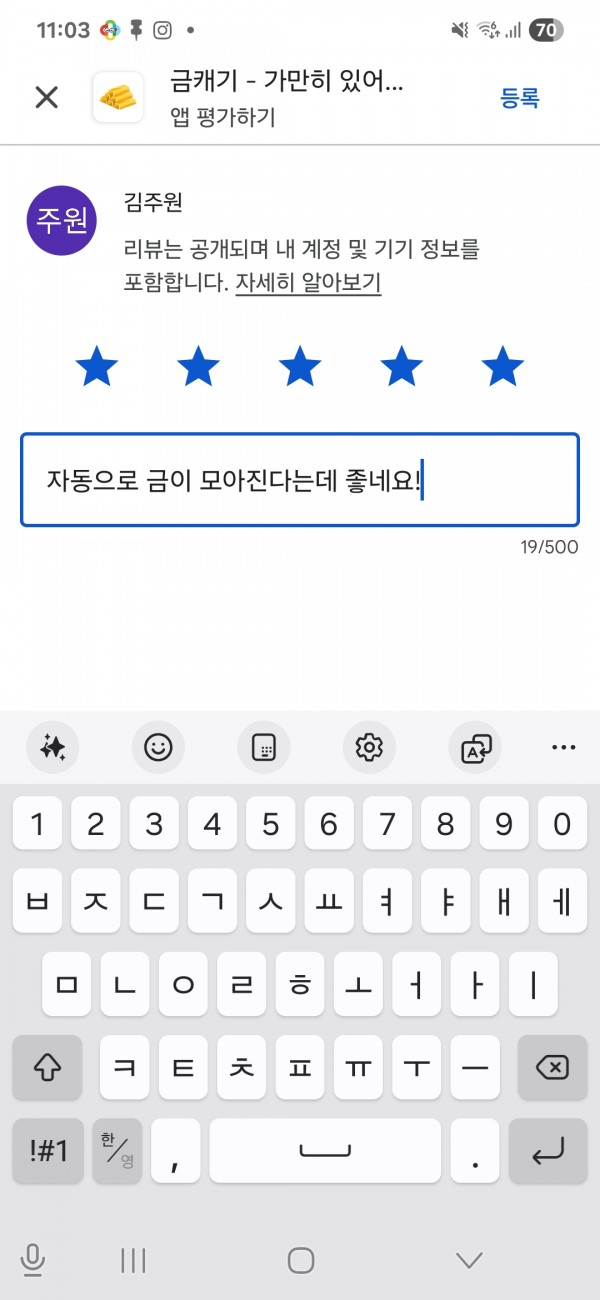Expand keyboard toolbar overflow menu
The image size is (600, 1300).
(x=564, y=747)
